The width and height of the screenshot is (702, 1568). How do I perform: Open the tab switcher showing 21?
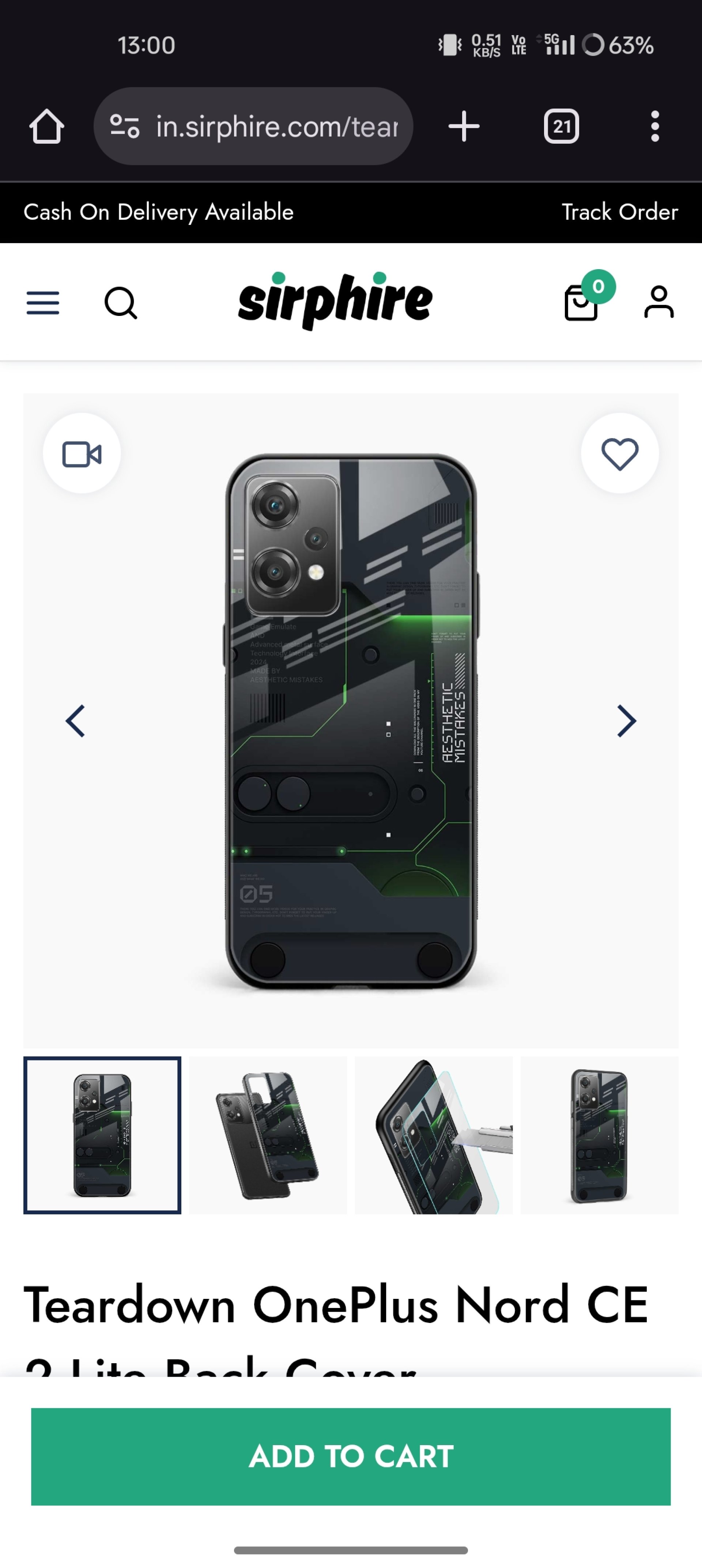[x=561, y=127]
